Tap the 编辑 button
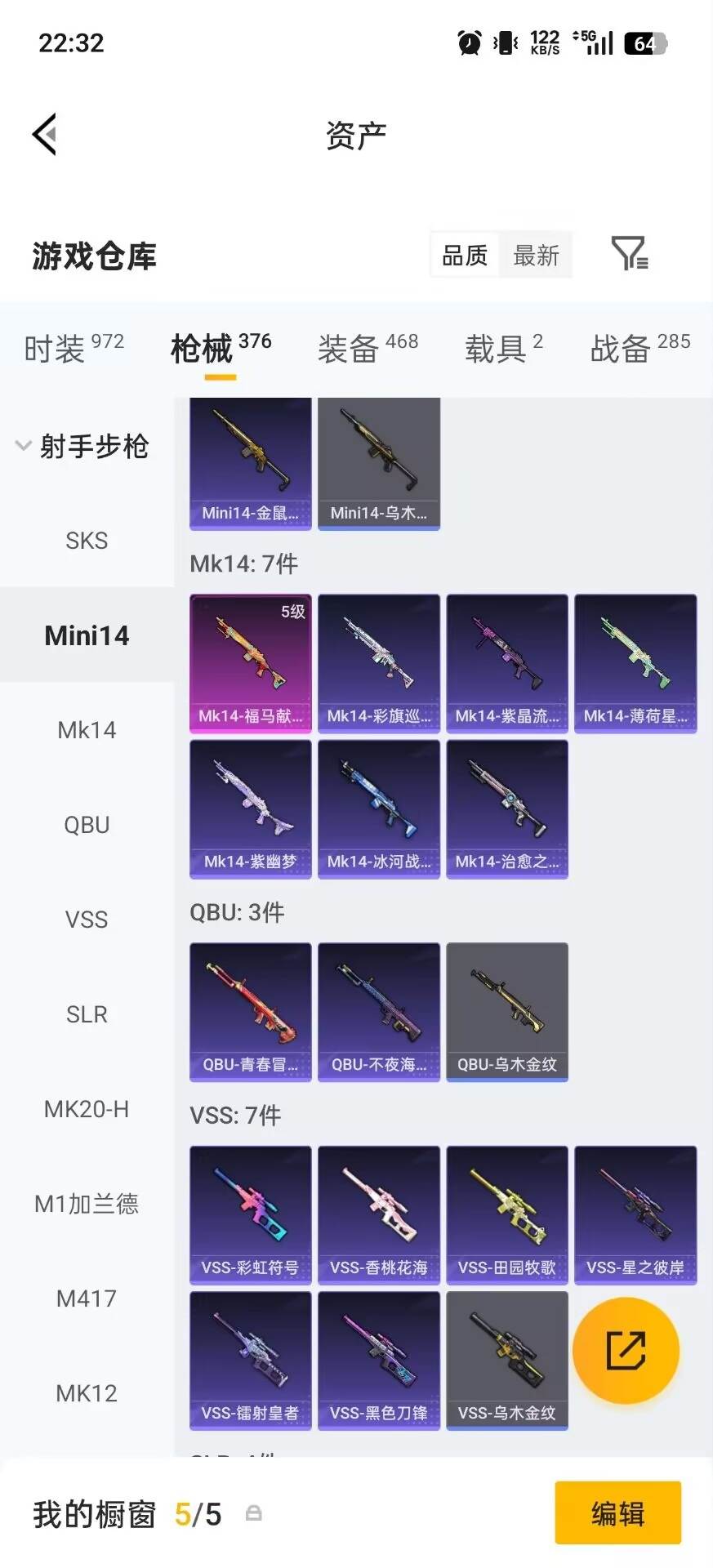This screenshot has height=1568, width=713. coord(617,1513)
